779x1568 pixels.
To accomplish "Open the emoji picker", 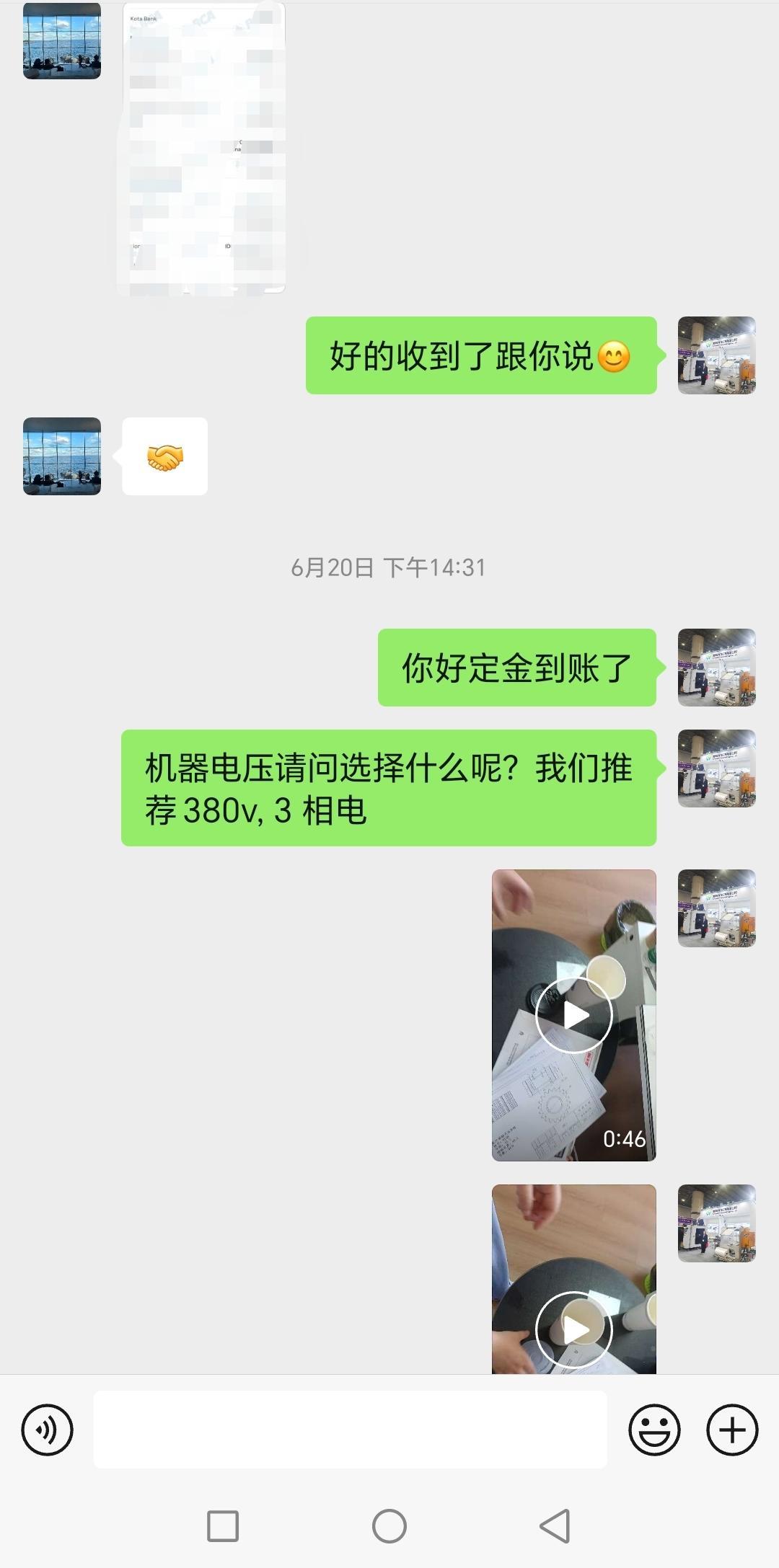I will (654, 1430).
